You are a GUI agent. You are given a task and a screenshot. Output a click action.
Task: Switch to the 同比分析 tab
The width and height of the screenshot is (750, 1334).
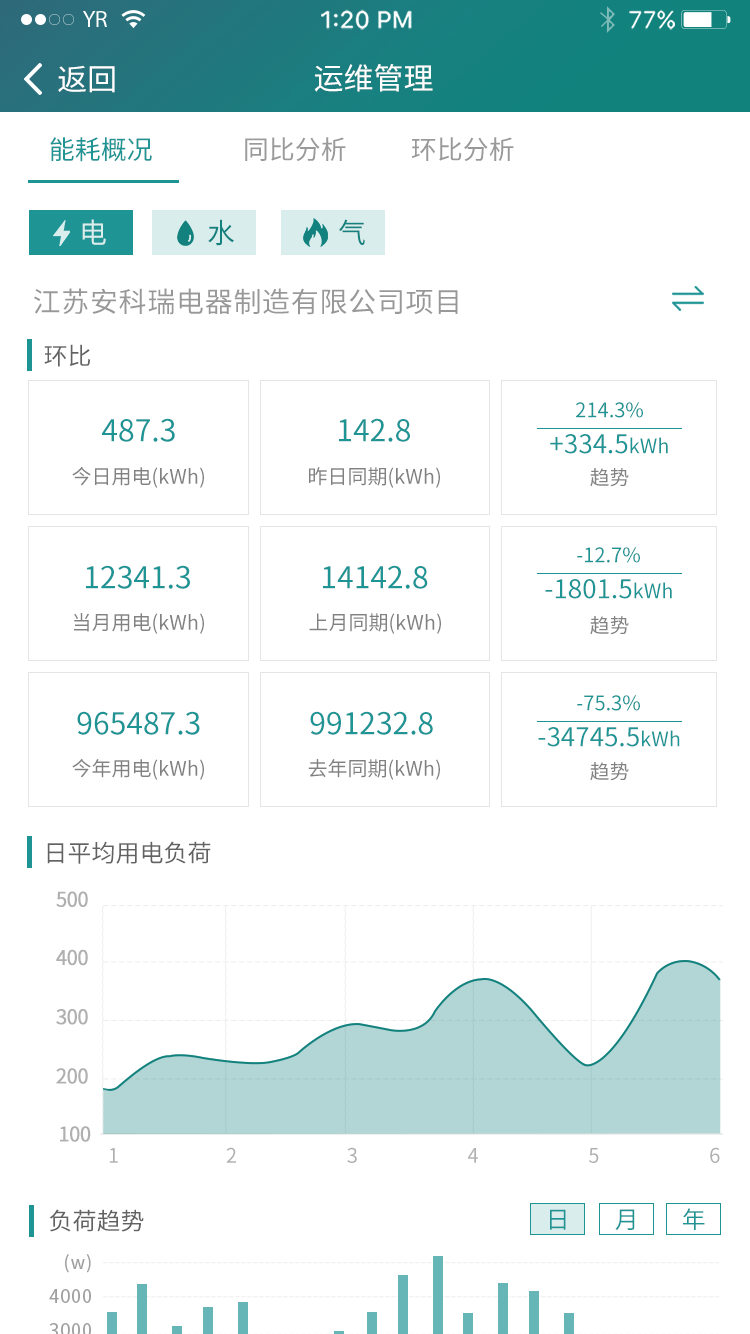[x=294, y=150]
